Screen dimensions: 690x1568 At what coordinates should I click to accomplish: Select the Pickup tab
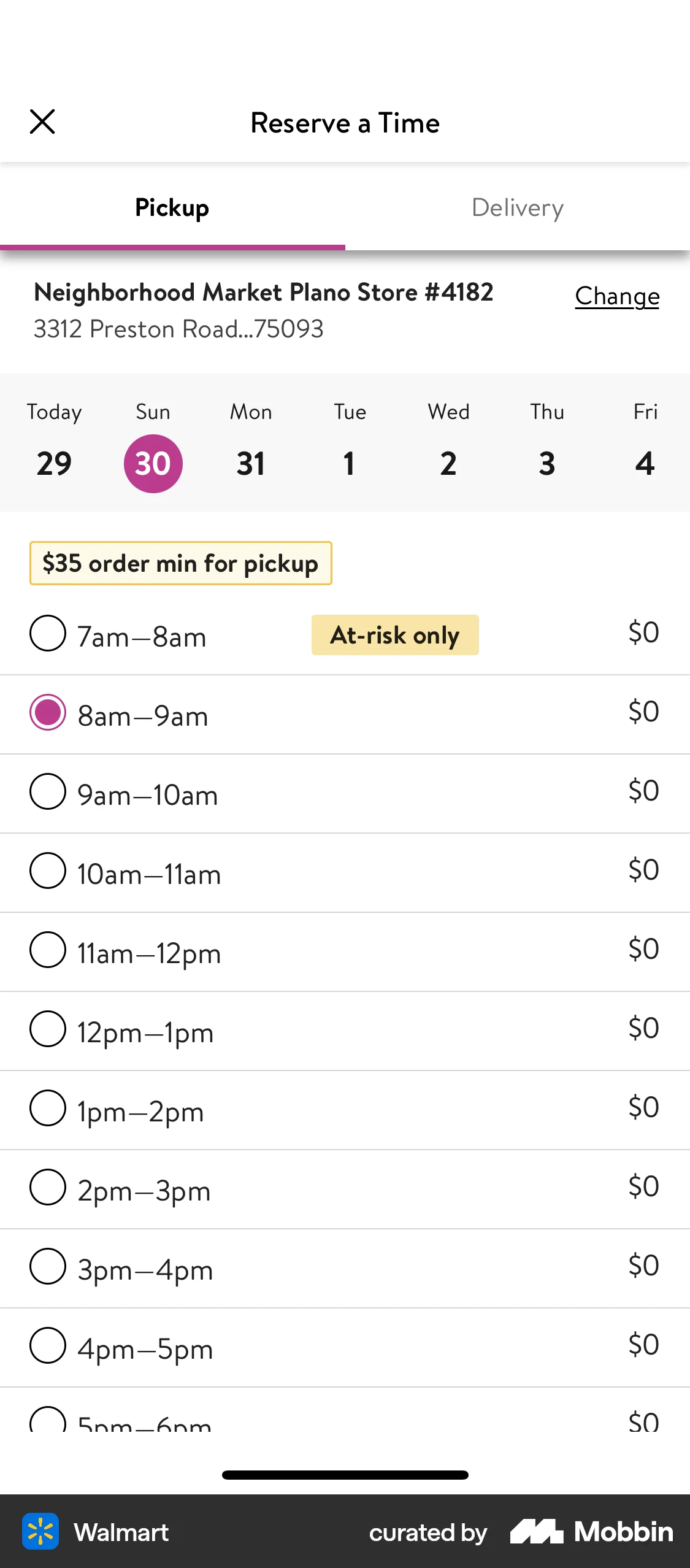click(172, 207)
